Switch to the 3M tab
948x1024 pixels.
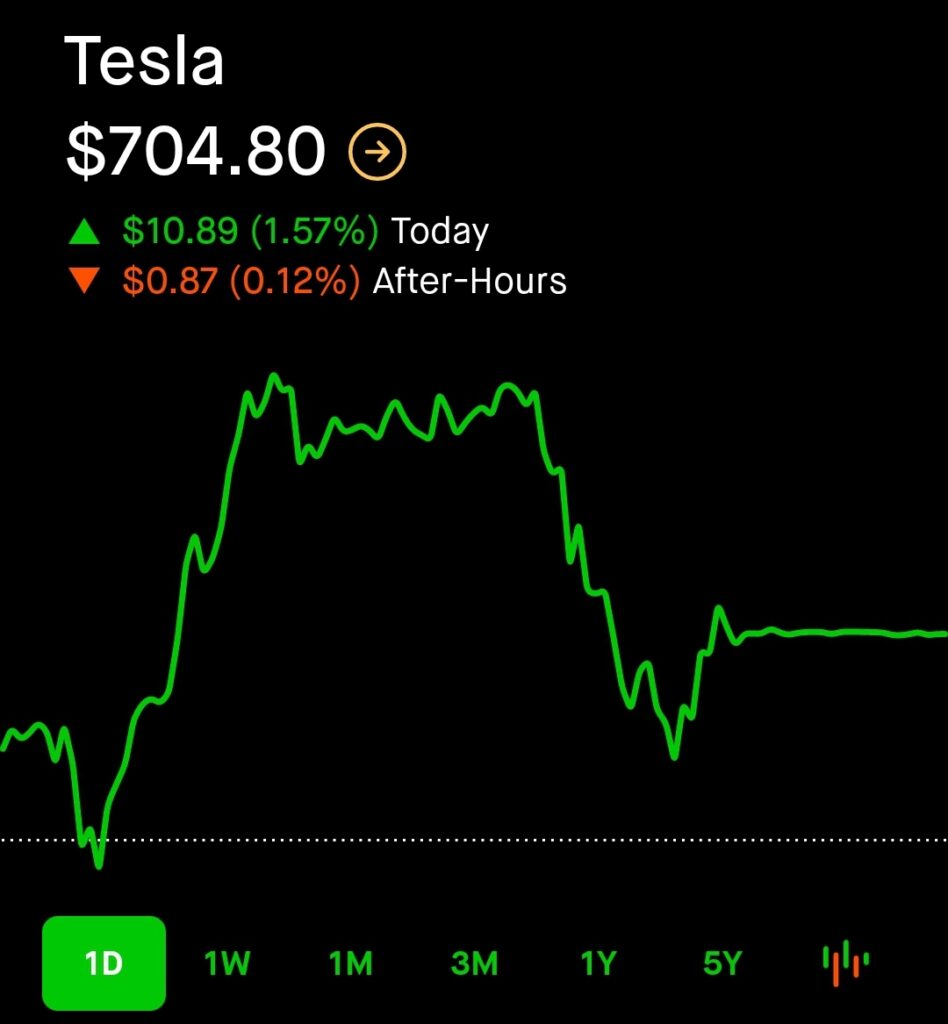pos(475,963)
